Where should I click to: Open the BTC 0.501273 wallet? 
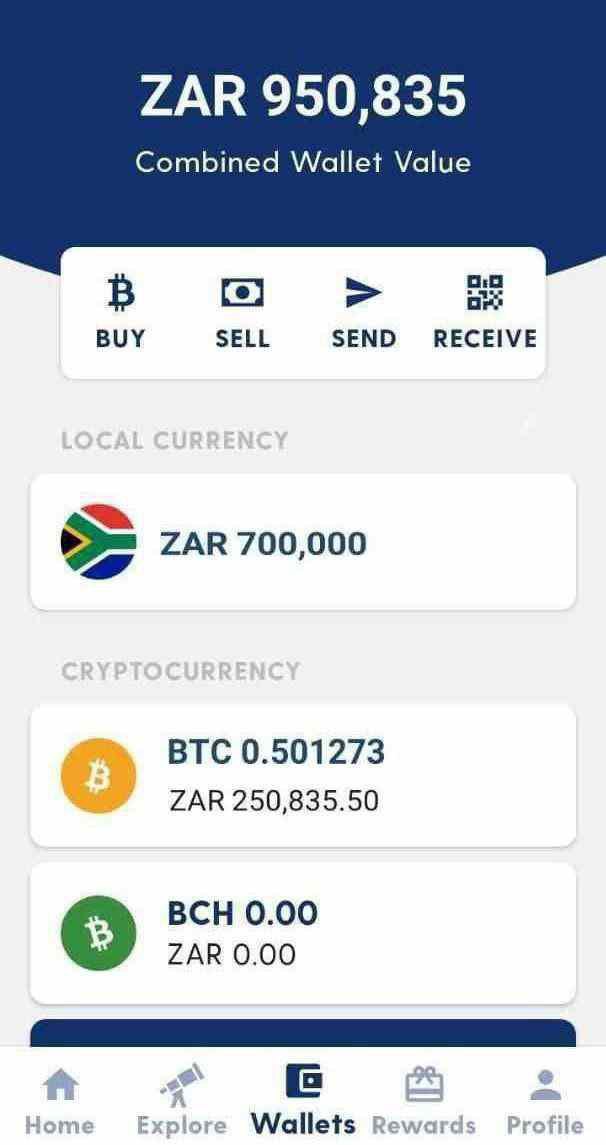[x=303, y=774]
